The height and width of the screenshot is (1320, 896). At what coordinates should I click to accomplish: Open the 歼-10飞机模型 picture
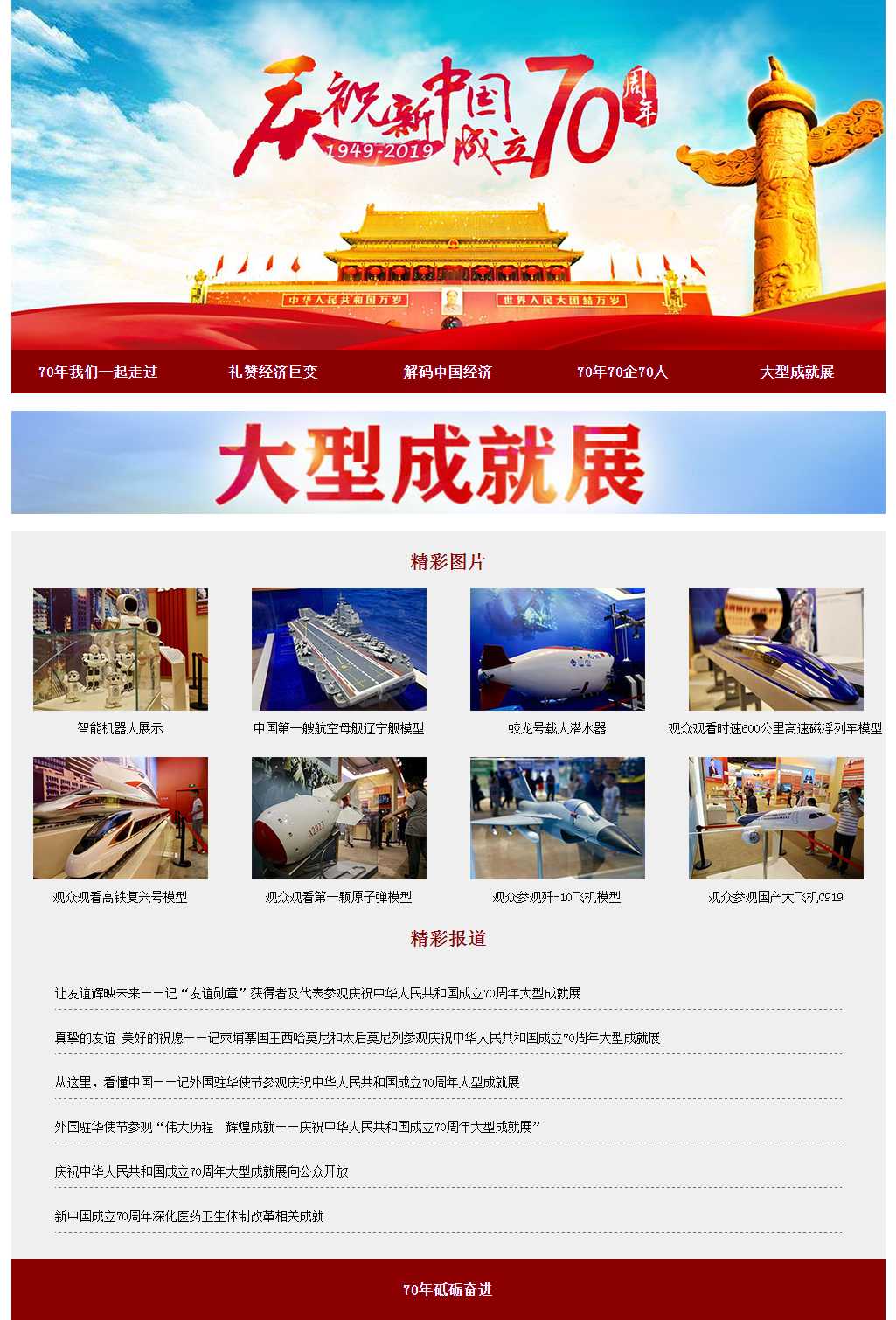pos(558,818)
